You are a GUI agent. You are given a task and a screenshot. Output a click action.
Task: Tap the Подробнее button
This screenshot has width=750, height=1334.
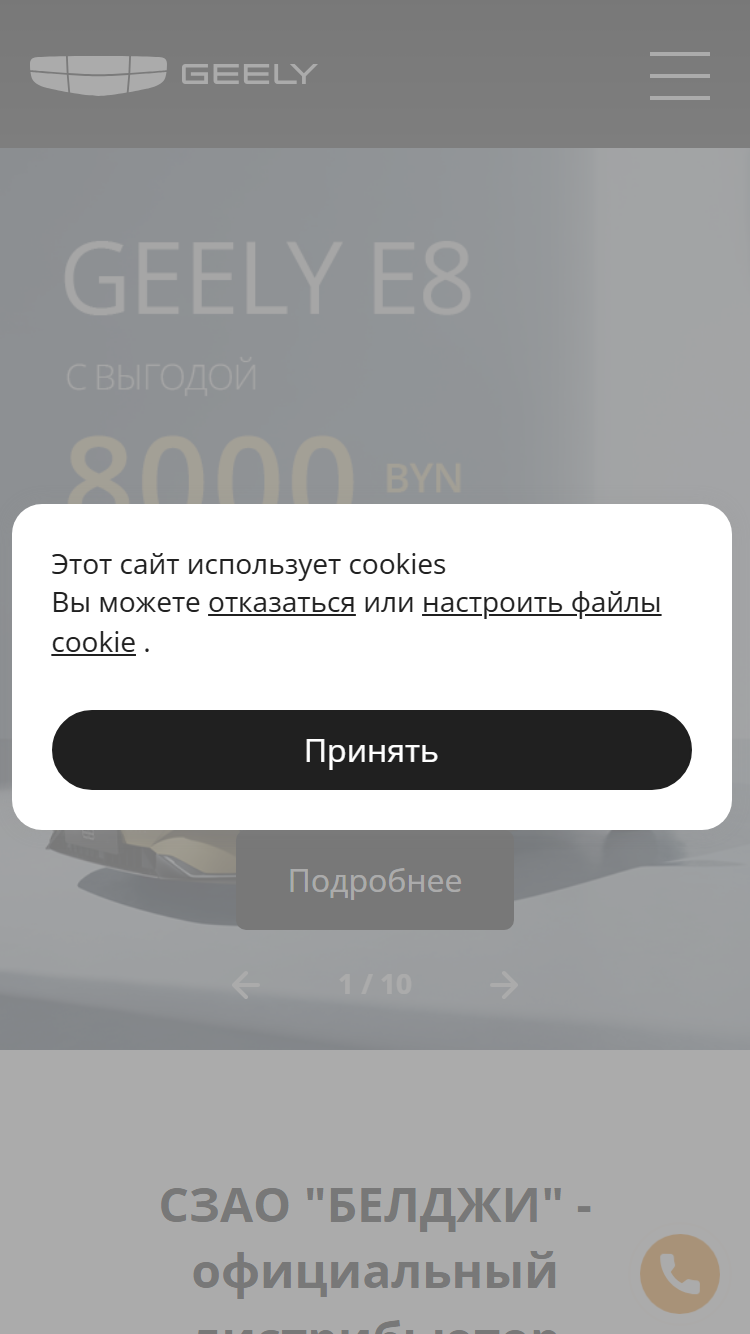click(375, 880)
